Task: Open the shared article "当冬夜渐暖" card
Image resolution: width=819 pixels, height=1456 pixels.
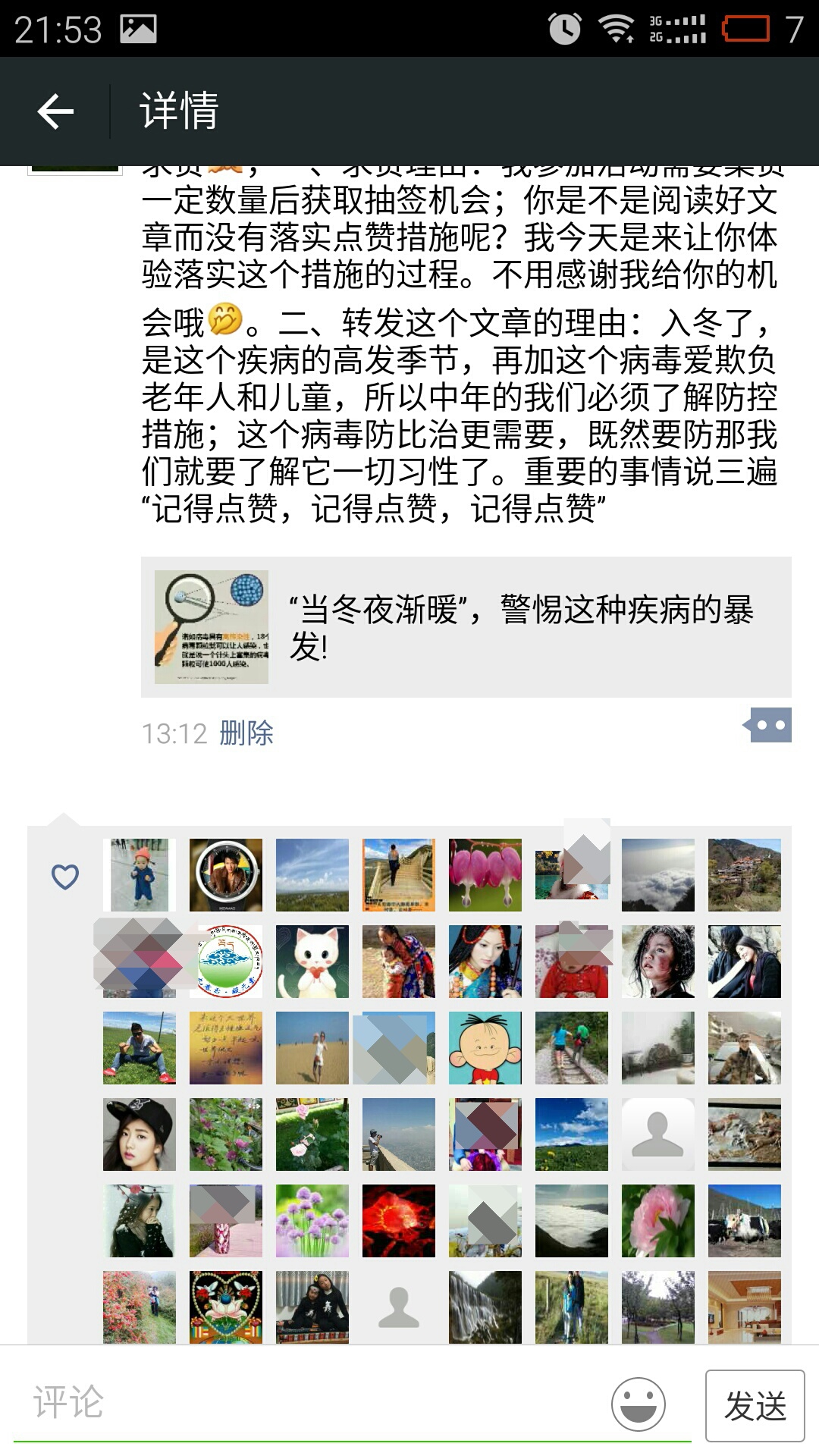Action: [466, 627]
